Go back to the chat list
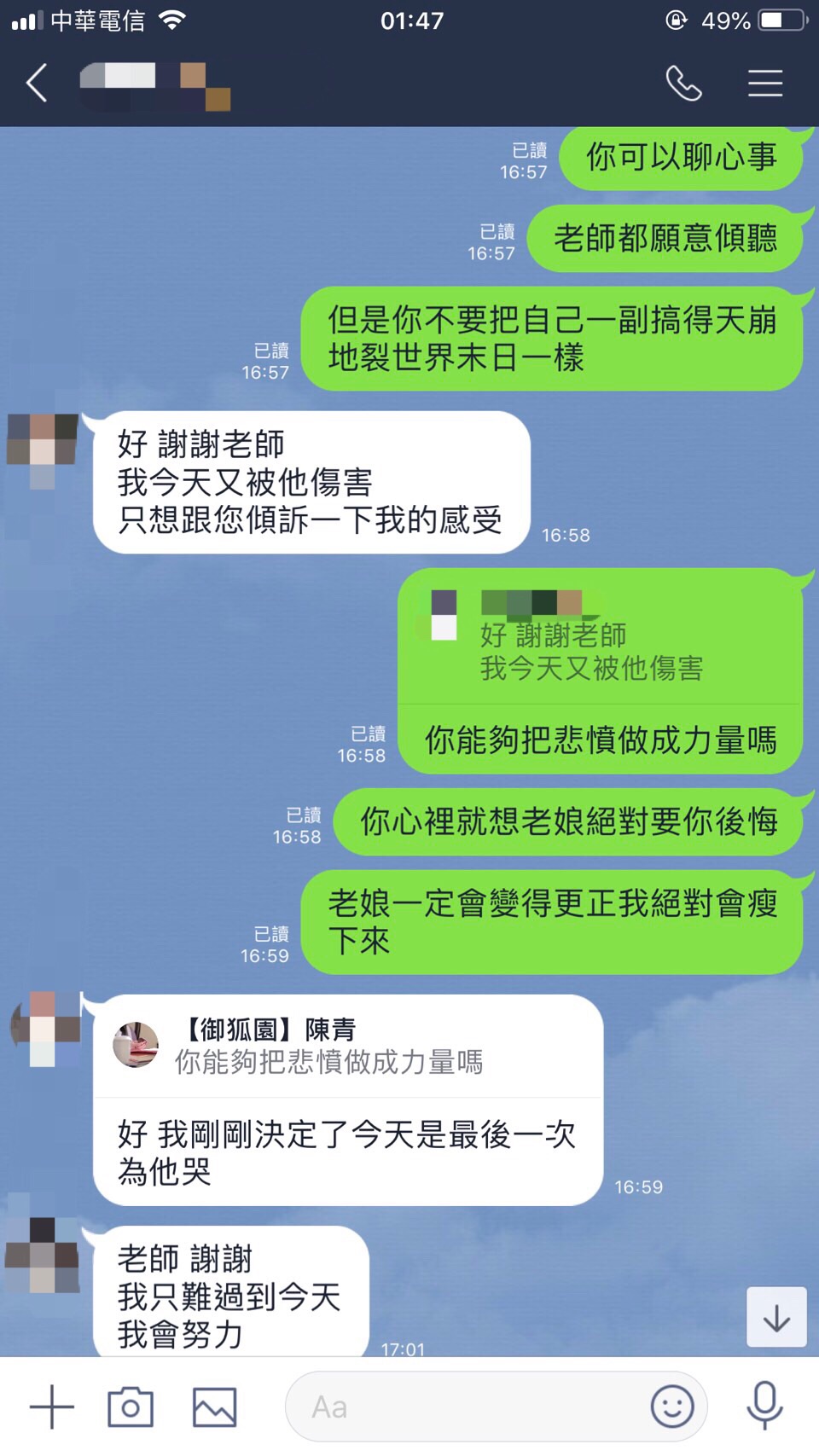The width and height of the screenshot is (819, 1456). 37,84
